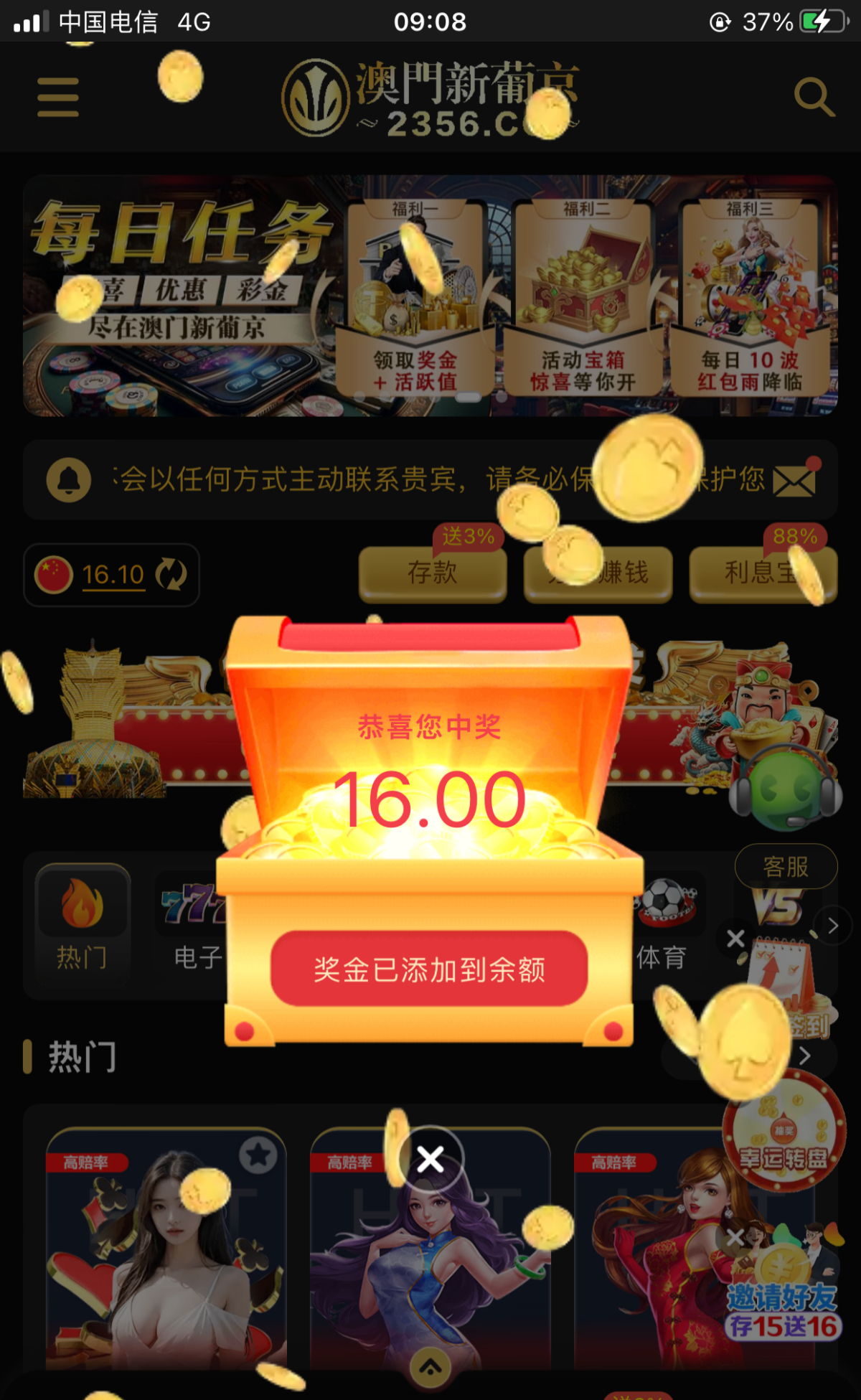Open the 幸运转盘 lucky wheel
This screenshot has width=861, height=1400.
click(784, 1134)
